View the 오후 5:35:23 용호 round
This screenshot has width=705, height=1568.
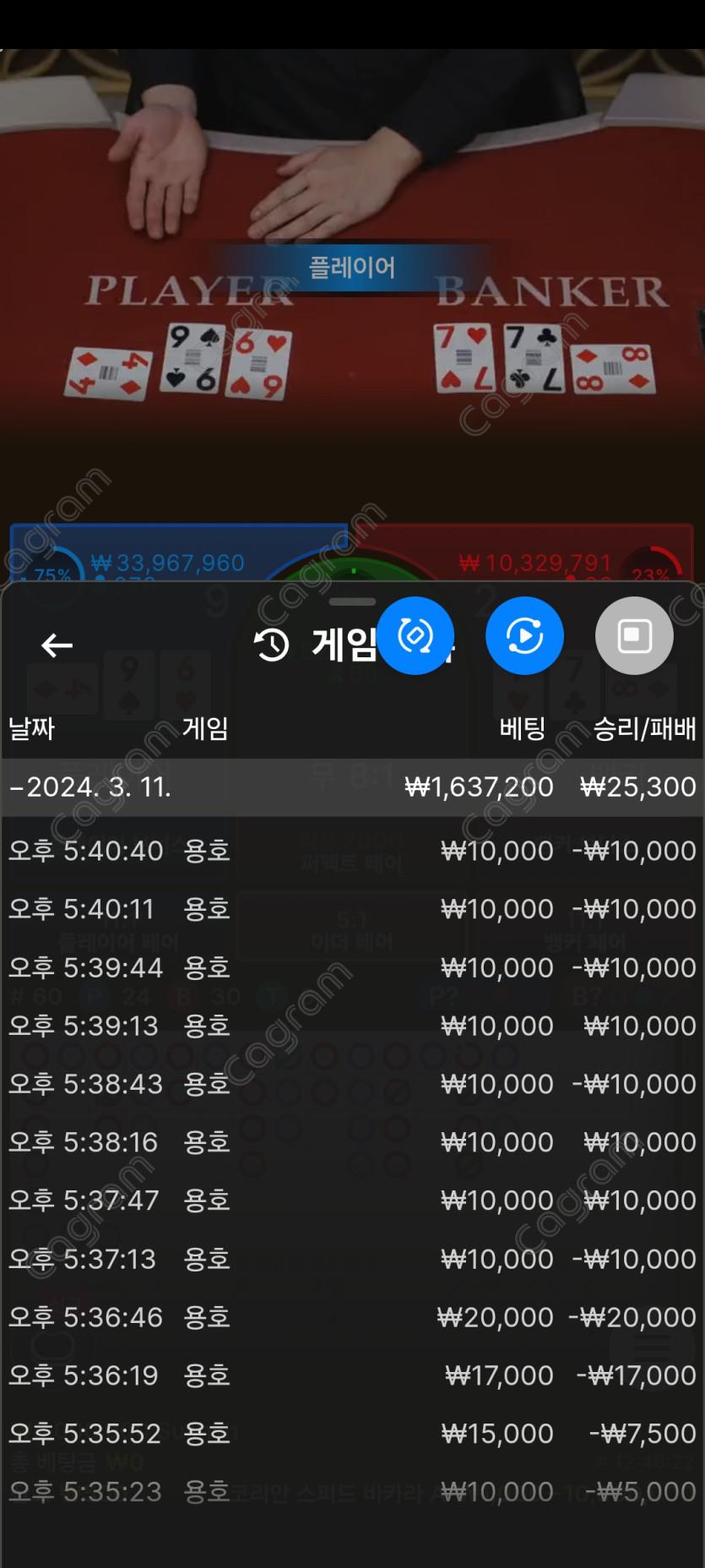coord(352,1492)
